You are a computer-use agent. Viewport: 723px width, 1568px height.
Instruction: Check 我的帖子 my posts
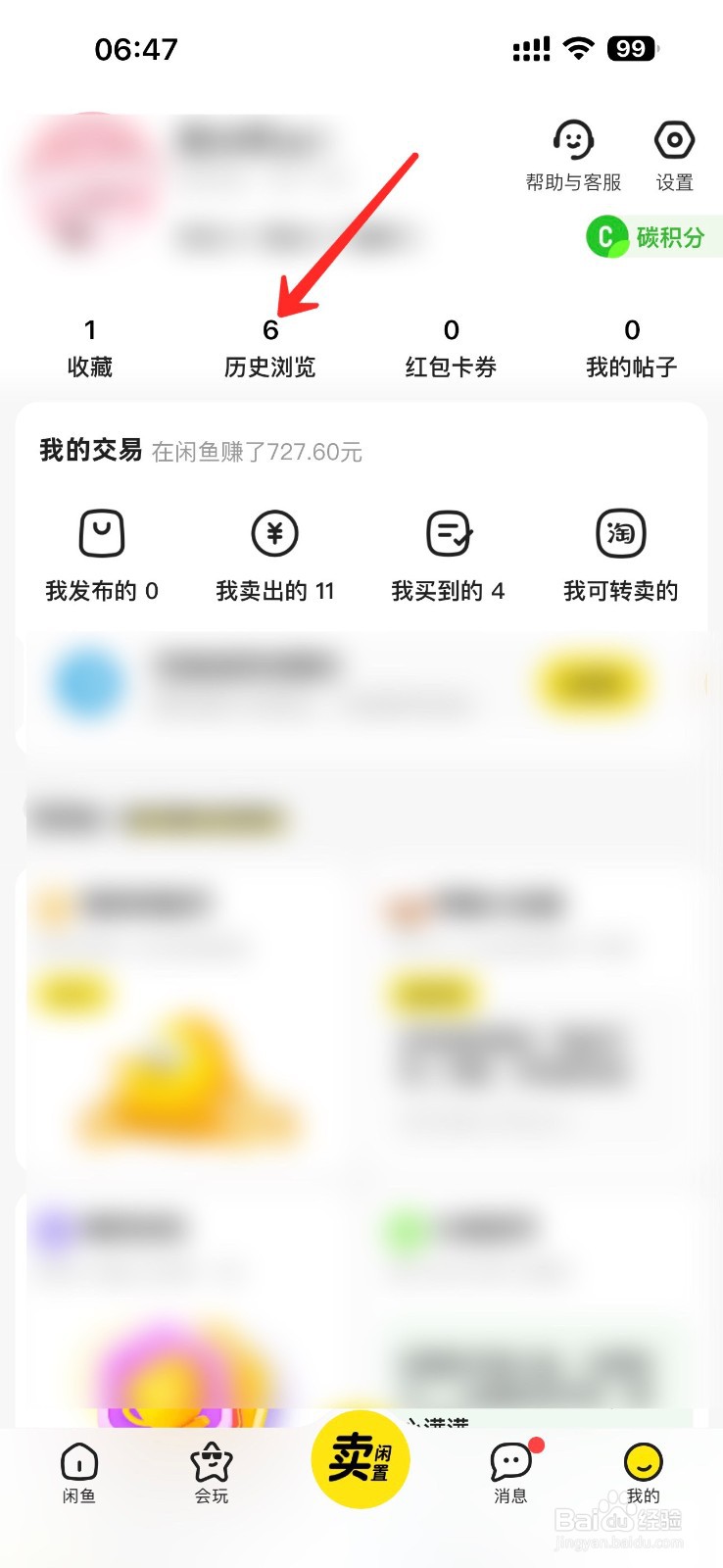(x=631, y=348)
